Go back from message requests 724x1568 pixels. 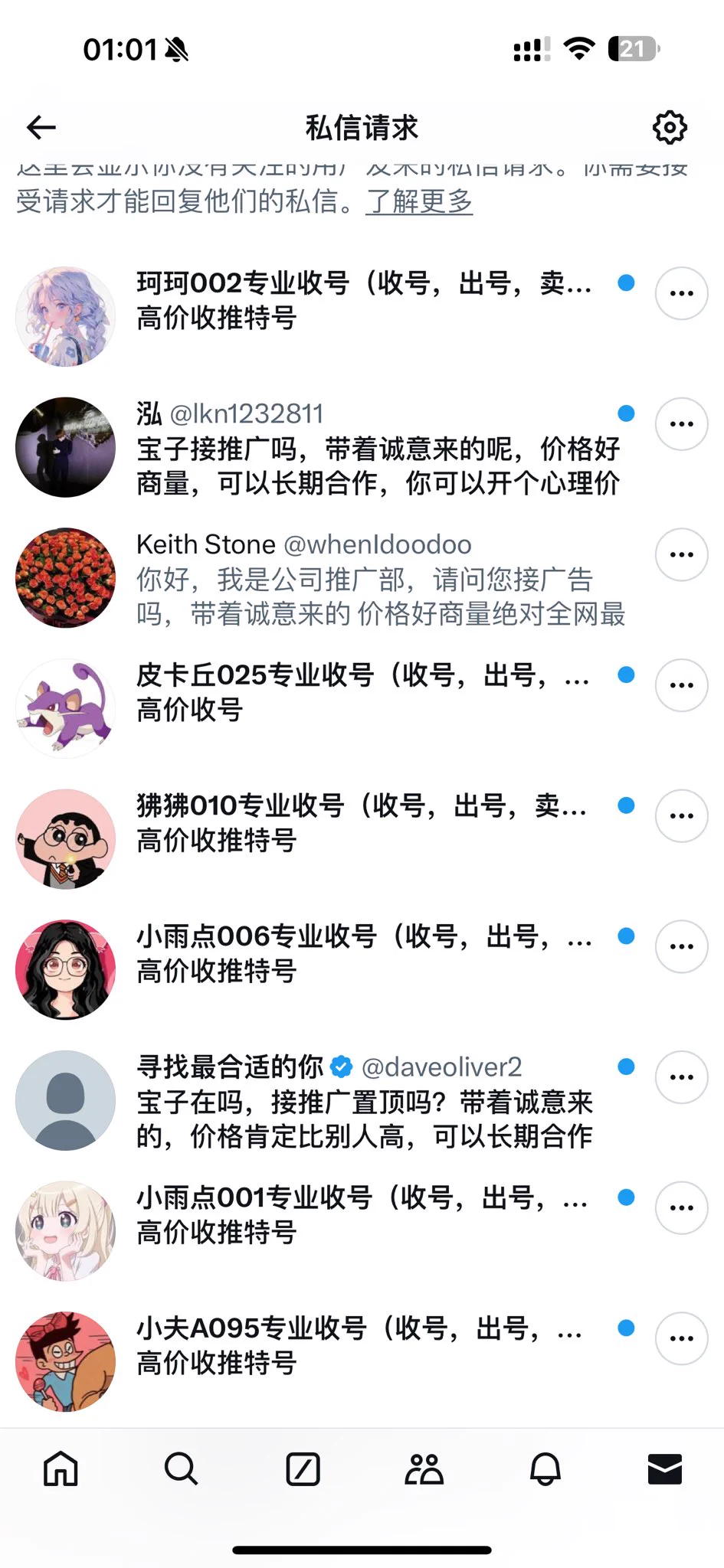[x=41, y=127]
